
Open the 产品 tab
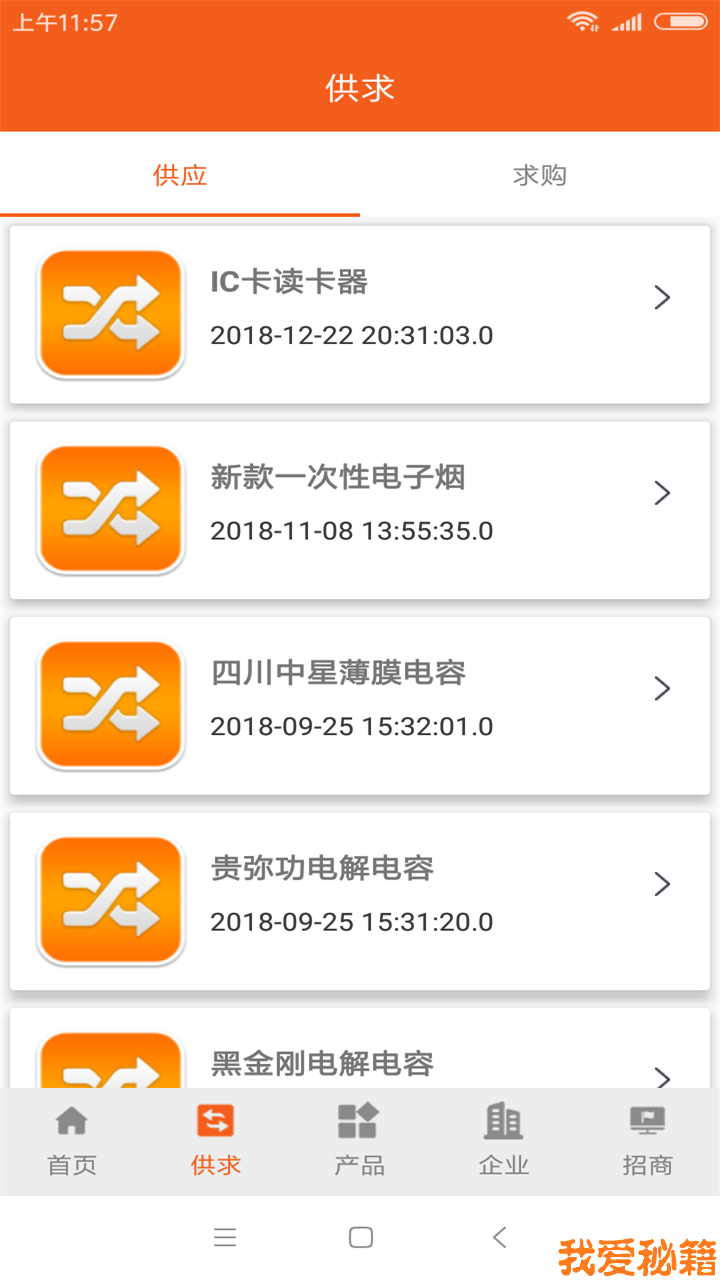tap(359, 1140)
